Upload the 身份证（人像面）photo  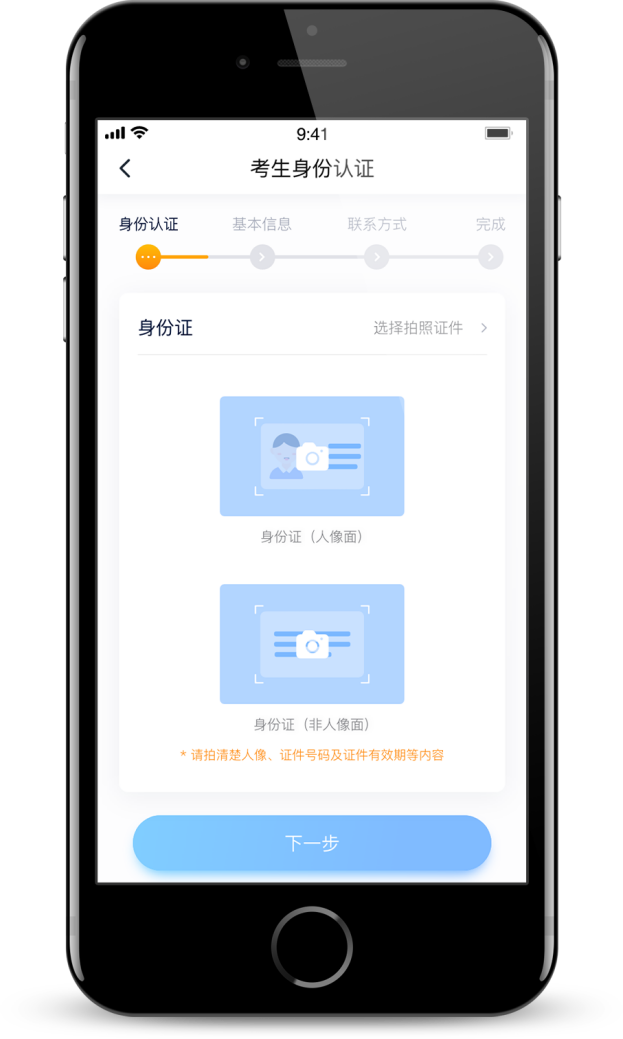[312, 456]
